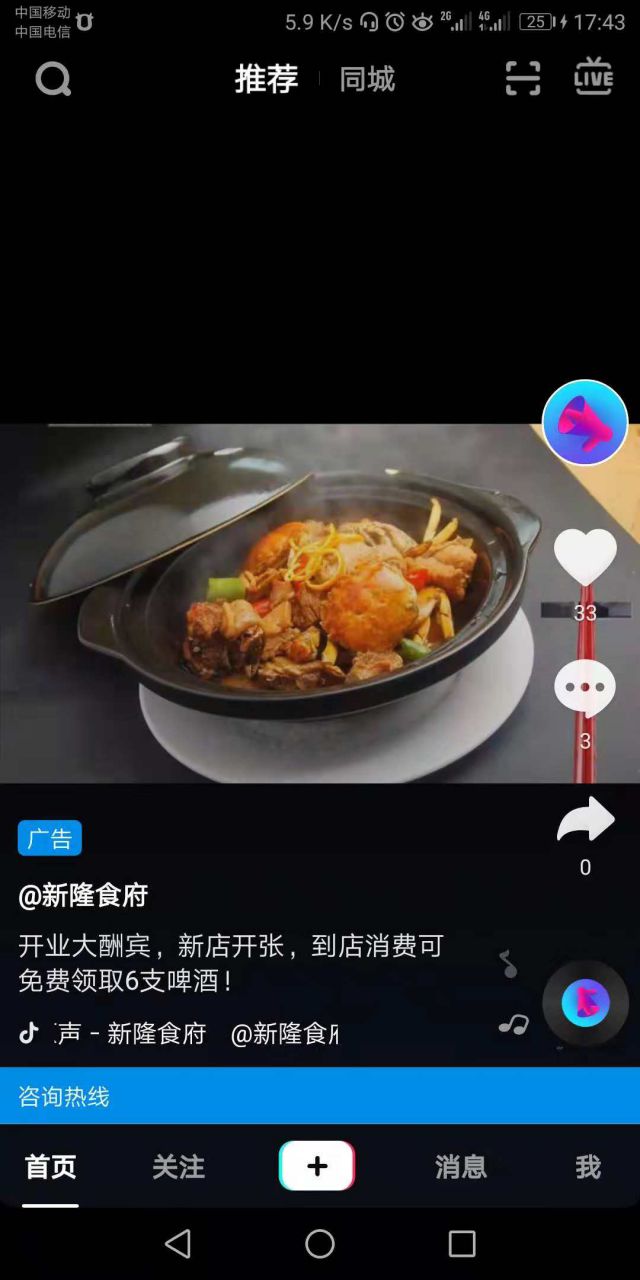The image size is (640, 1280).
Task: Open the search icon
Action: point(53,79)
